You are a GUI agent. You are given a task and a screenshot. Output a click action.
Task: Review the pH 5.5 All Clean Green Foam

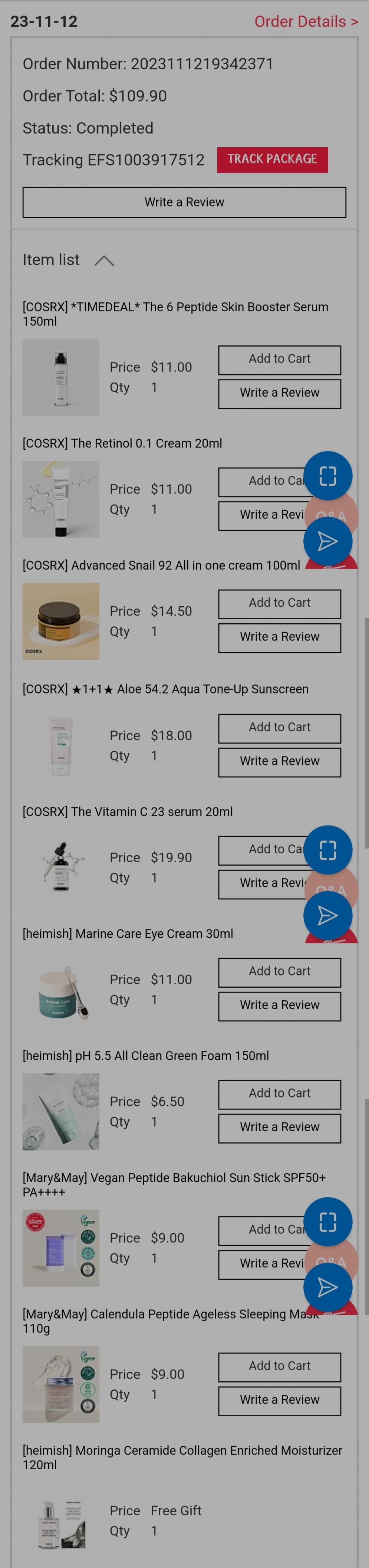(x=279, y=1127)
